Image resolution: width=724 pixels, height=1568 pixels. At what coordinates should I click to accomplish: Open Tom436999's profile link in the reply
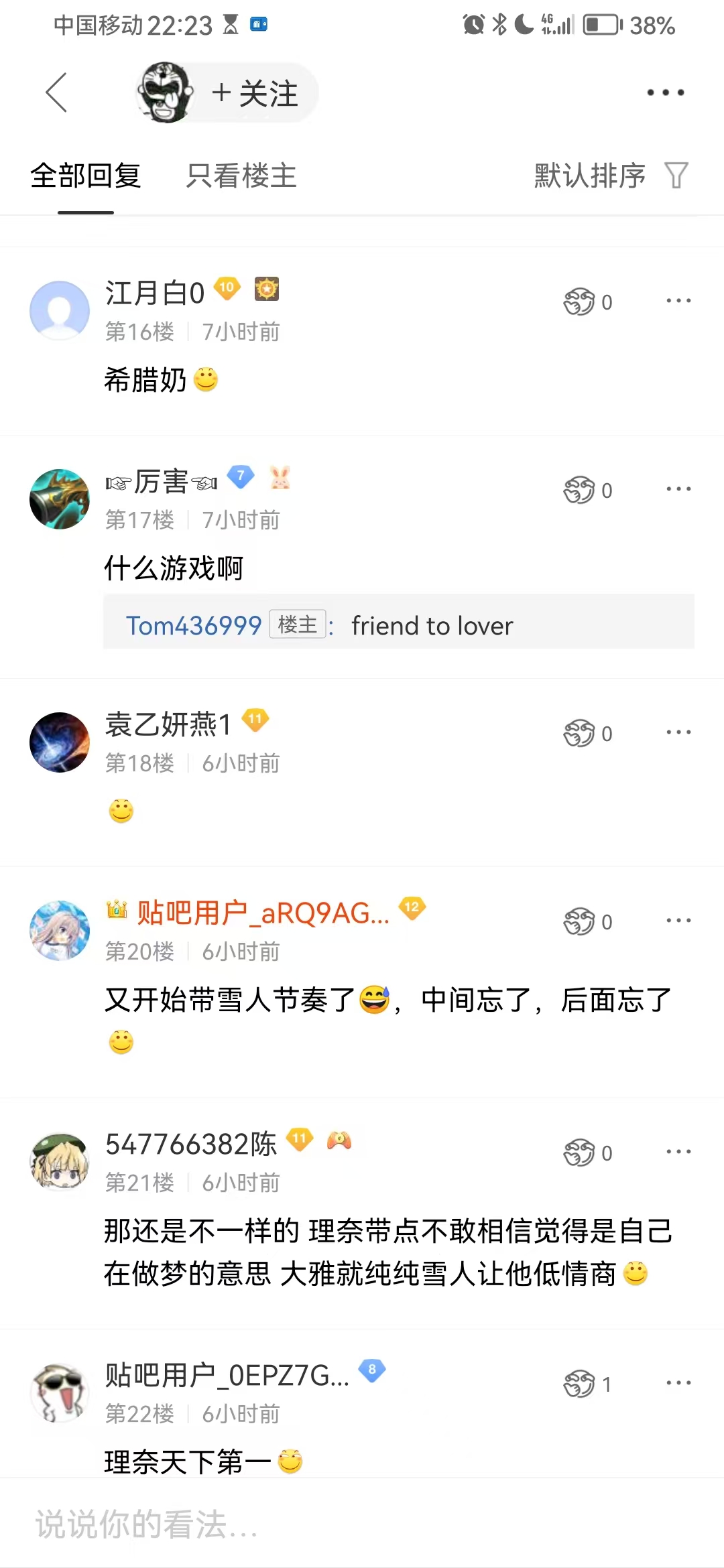coord(194,626)
